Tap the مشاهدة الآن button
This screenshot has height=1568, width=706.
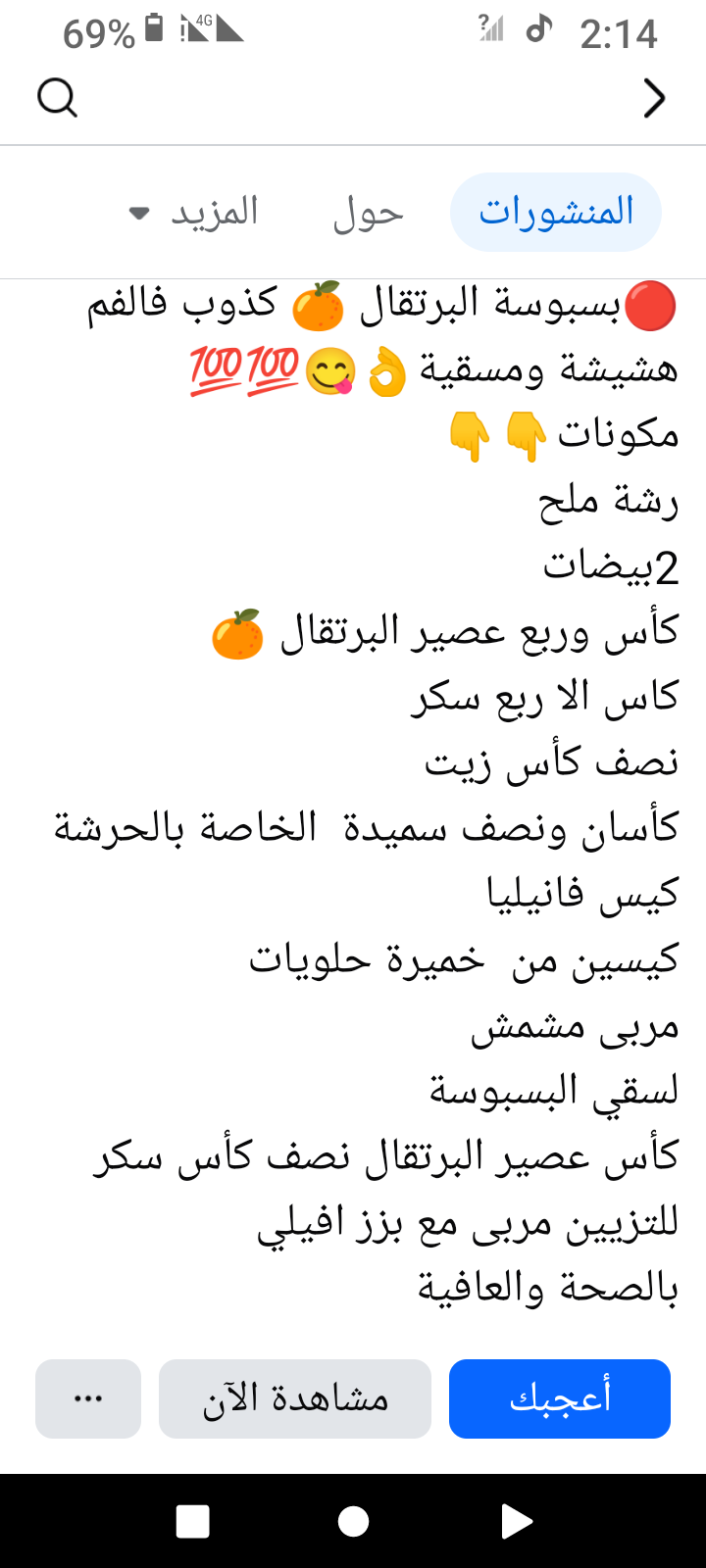coord(295,1398)
